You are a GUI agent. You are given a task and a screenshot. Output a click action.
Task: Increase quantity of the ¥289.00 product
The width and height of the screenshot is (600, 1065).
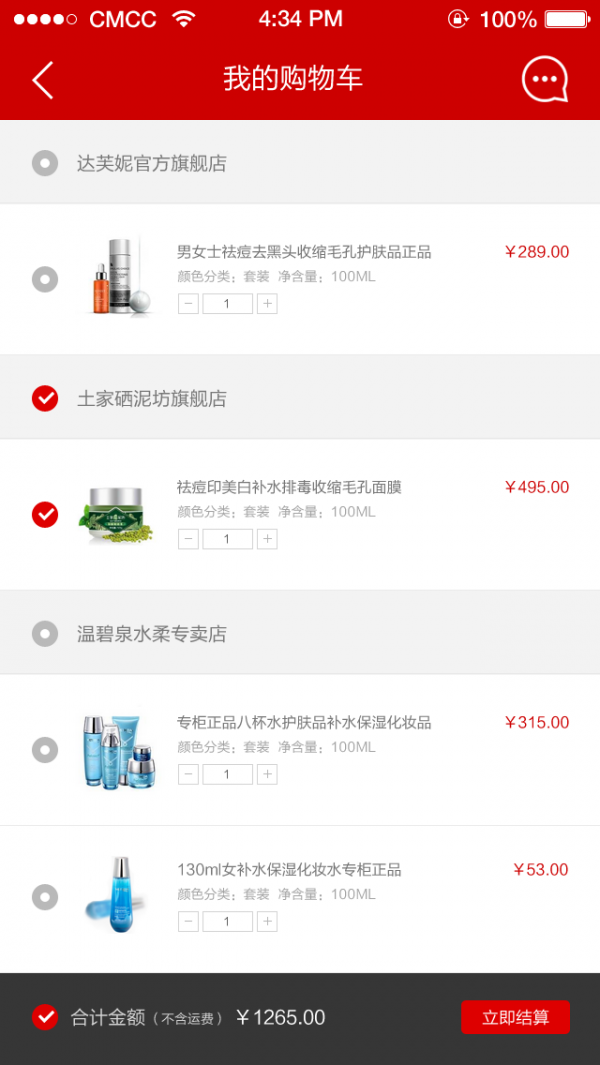(x=267, y=303)
